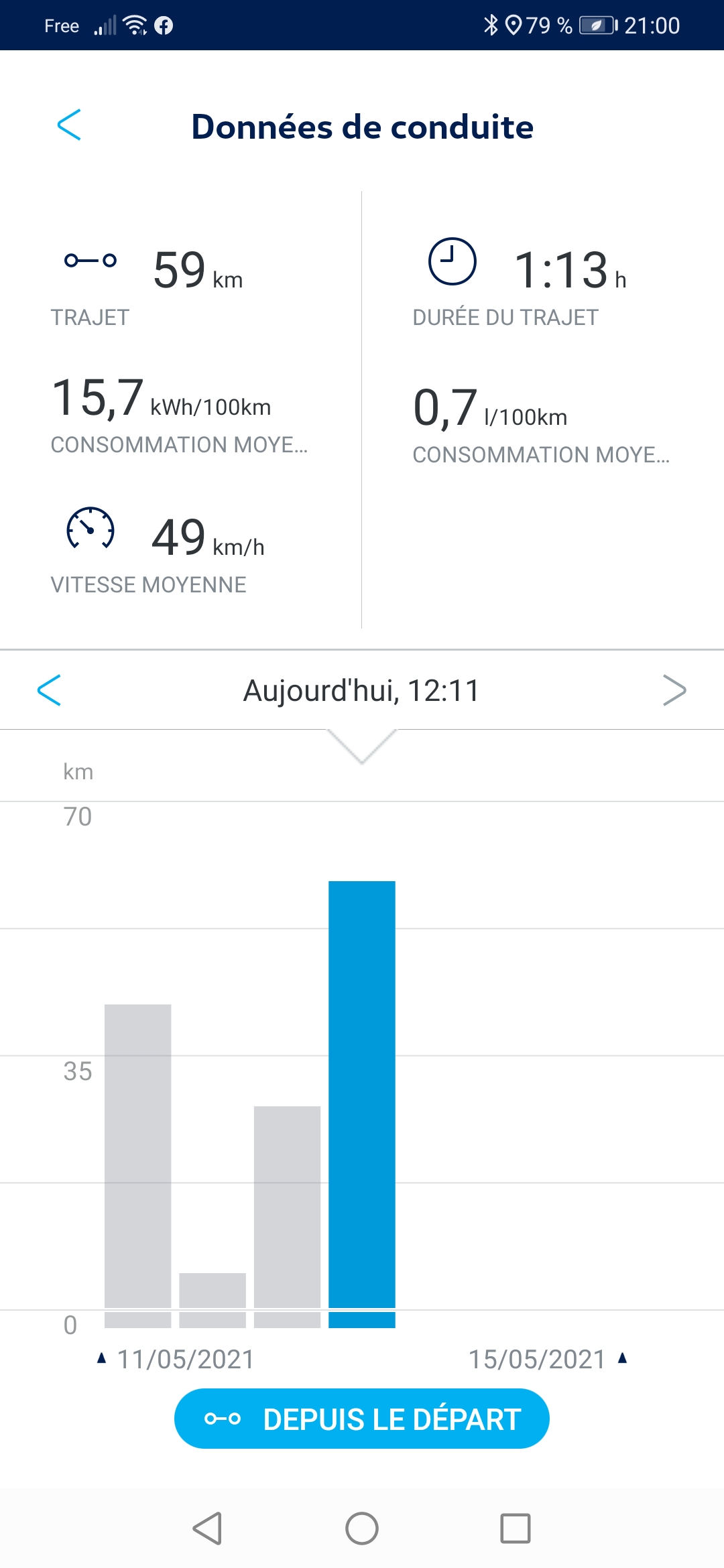This screenshot has height=1568, width=724.
Task: Show the next trip after Aujourd'hui 12:11
Action: 674,690
